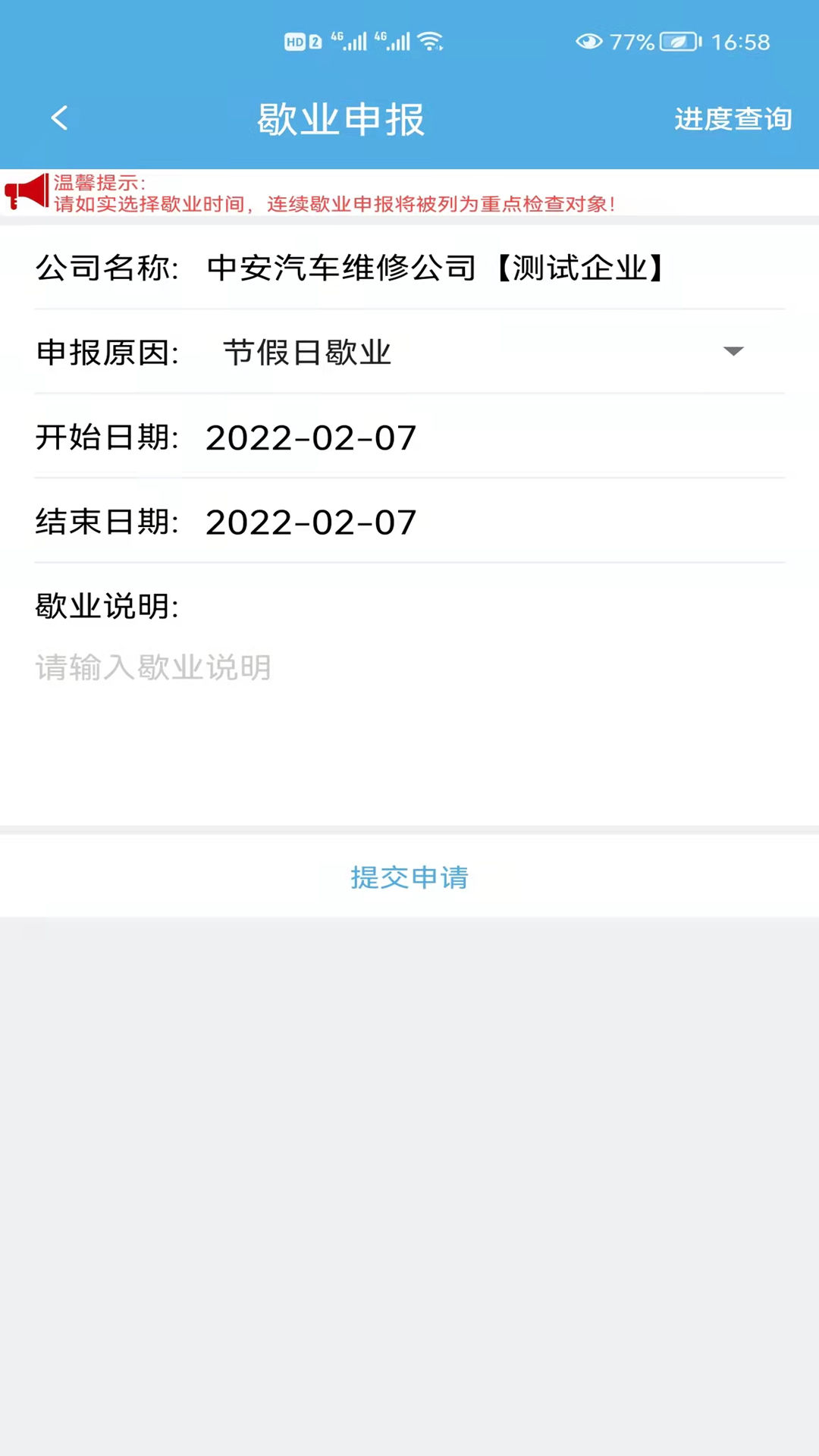Open the 申报原因 reason dropdown

pos(733,351)
